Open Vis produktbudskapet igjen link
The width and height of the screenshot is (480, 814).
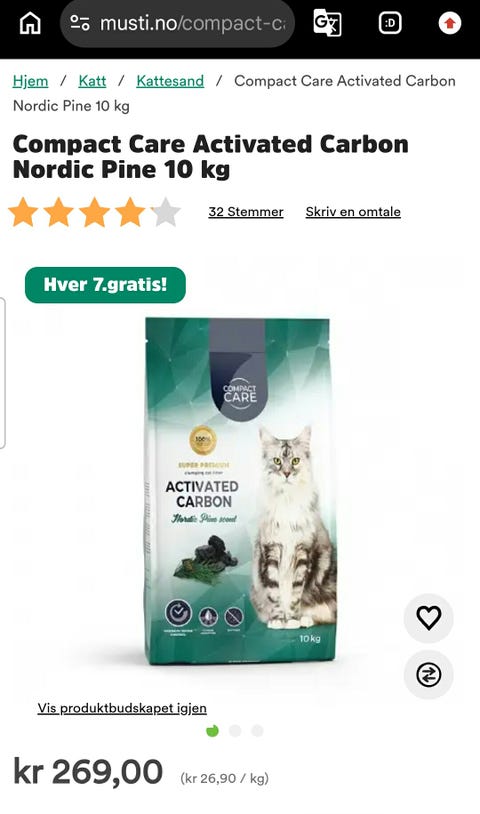pos(122,708)
